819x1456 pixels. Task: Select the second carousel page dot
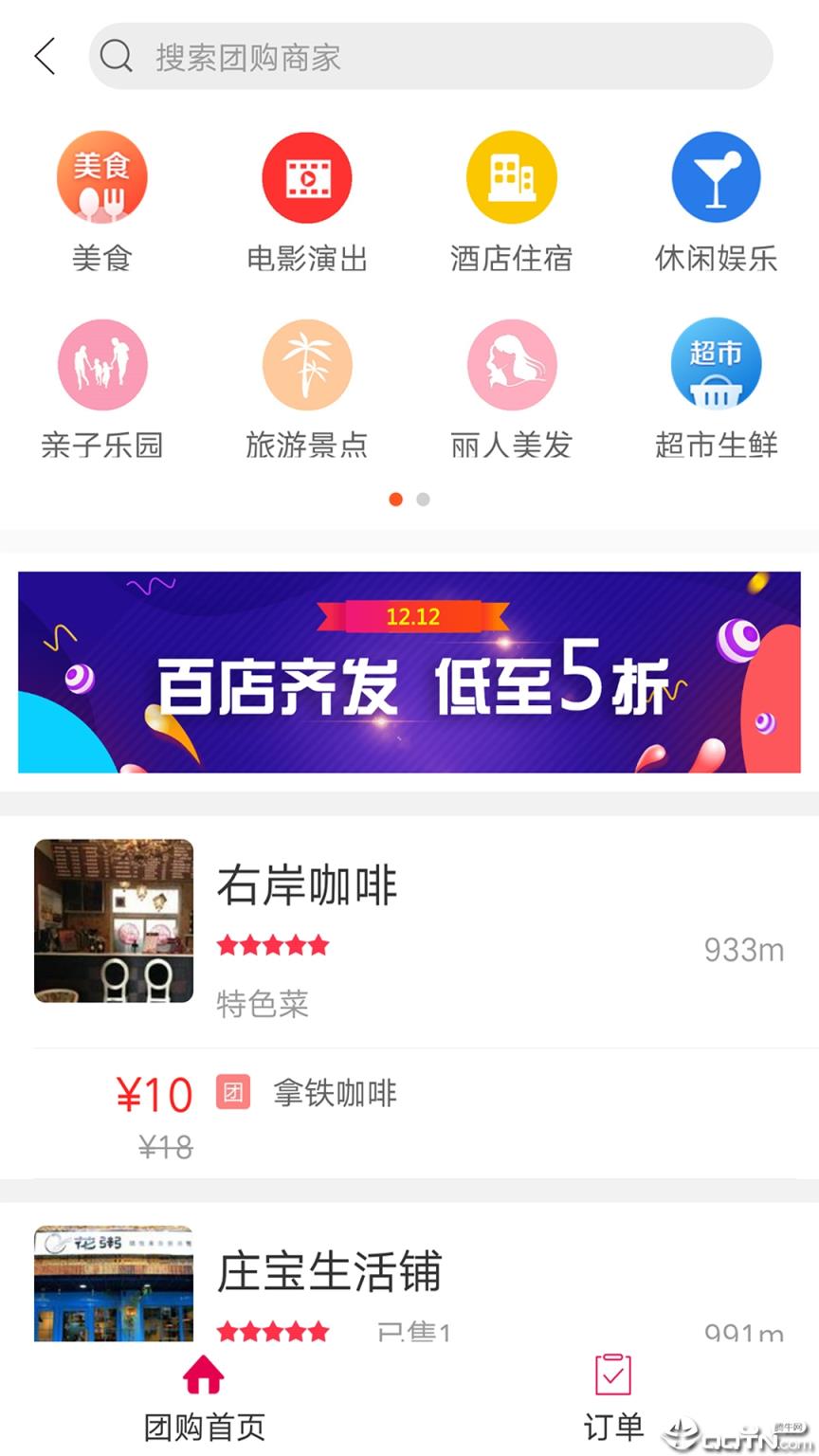point(423,500)
